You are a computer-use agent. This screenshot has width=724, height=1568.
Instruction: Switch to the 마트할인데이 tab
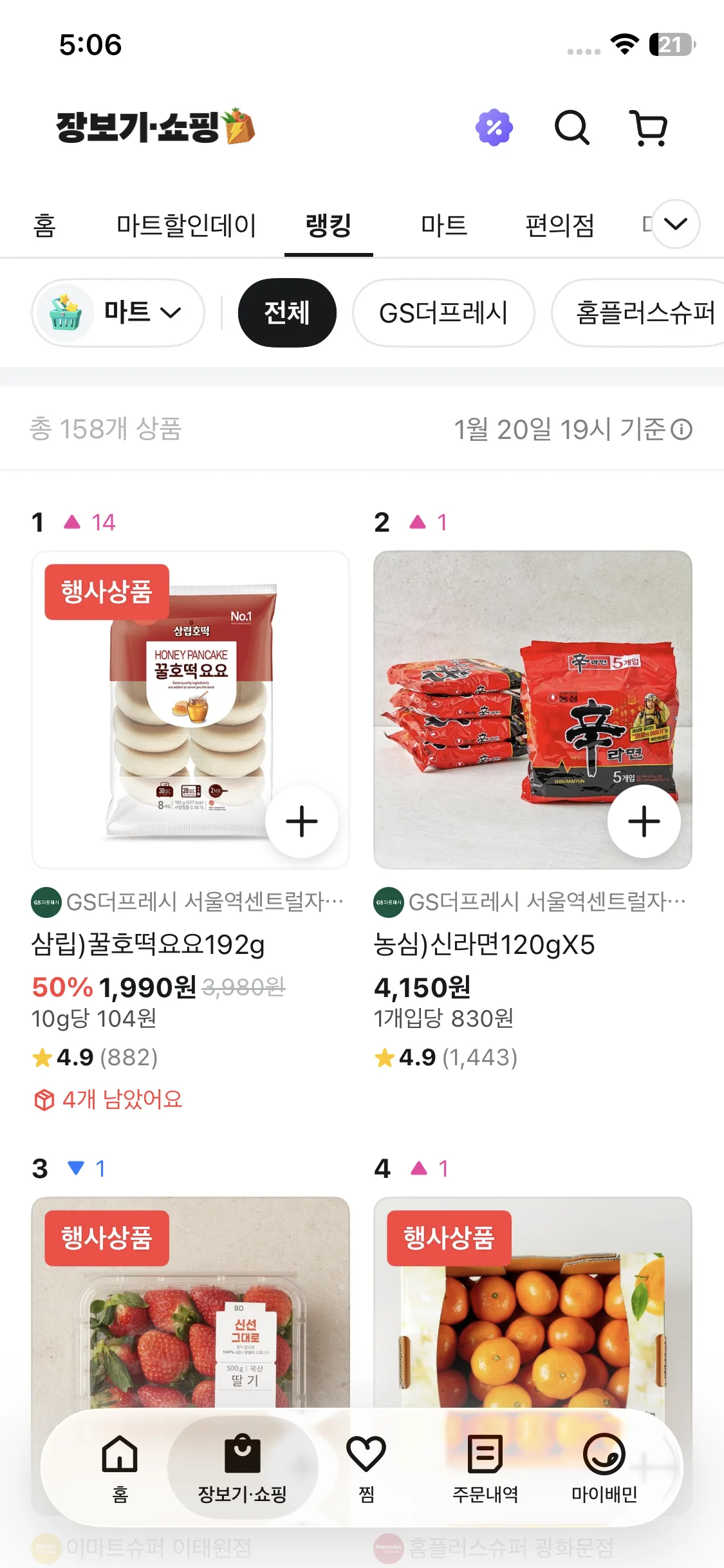tap(186, 226)
